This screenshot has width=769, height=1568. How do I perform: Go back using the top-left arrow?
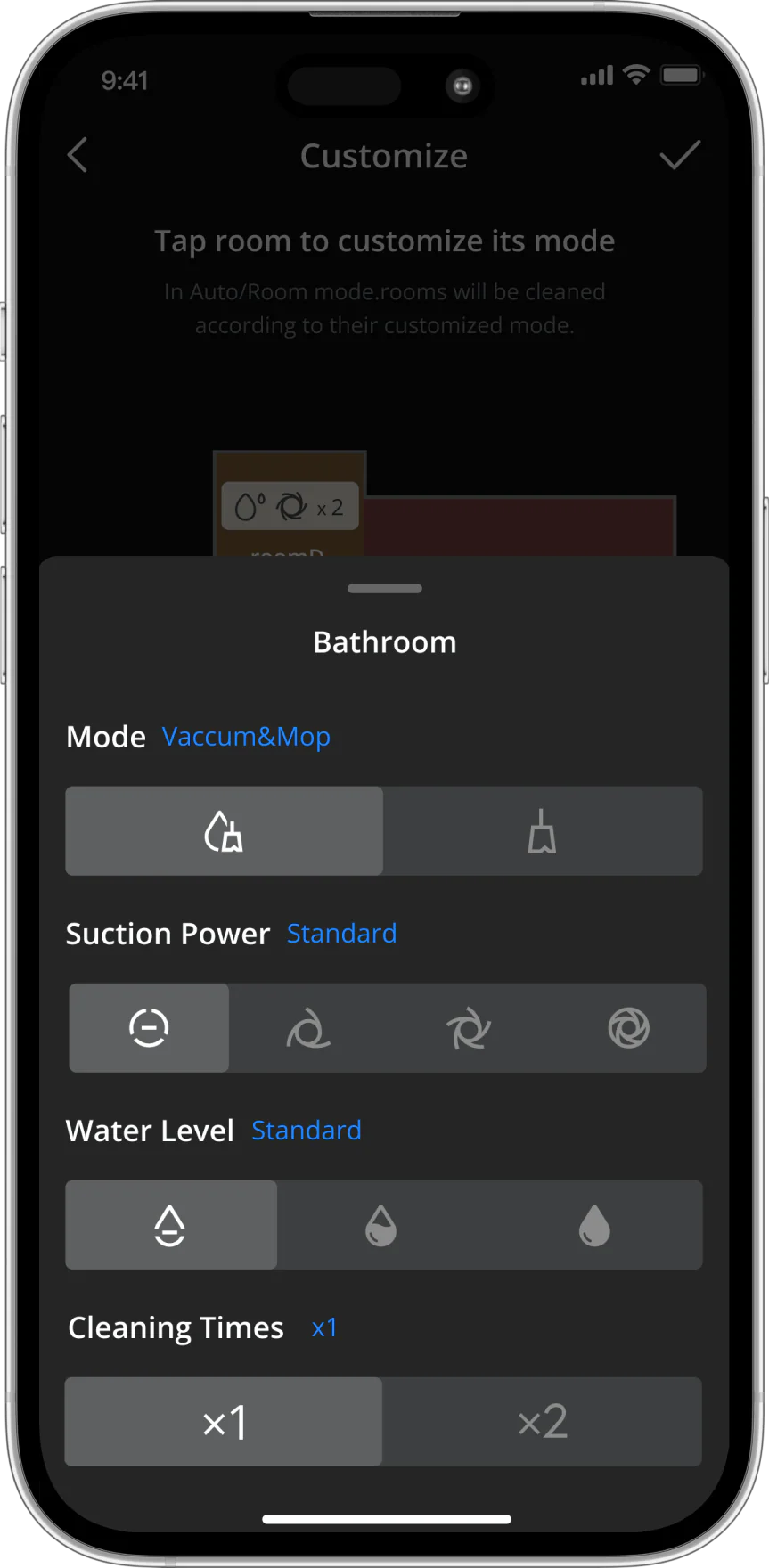(x=78, y=156)
